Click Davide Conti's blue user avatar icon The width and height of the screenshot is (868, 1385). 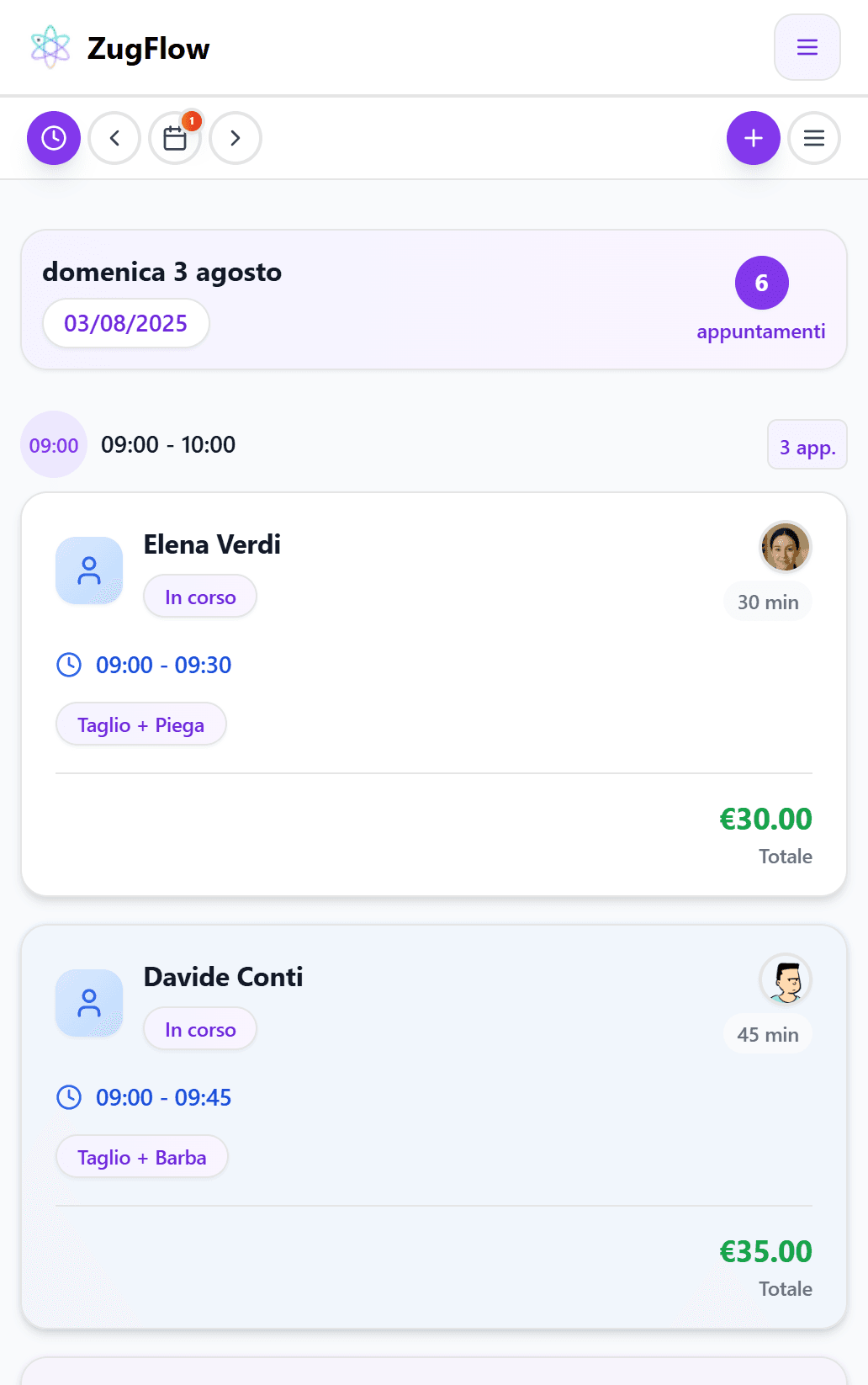[88, 1002]
